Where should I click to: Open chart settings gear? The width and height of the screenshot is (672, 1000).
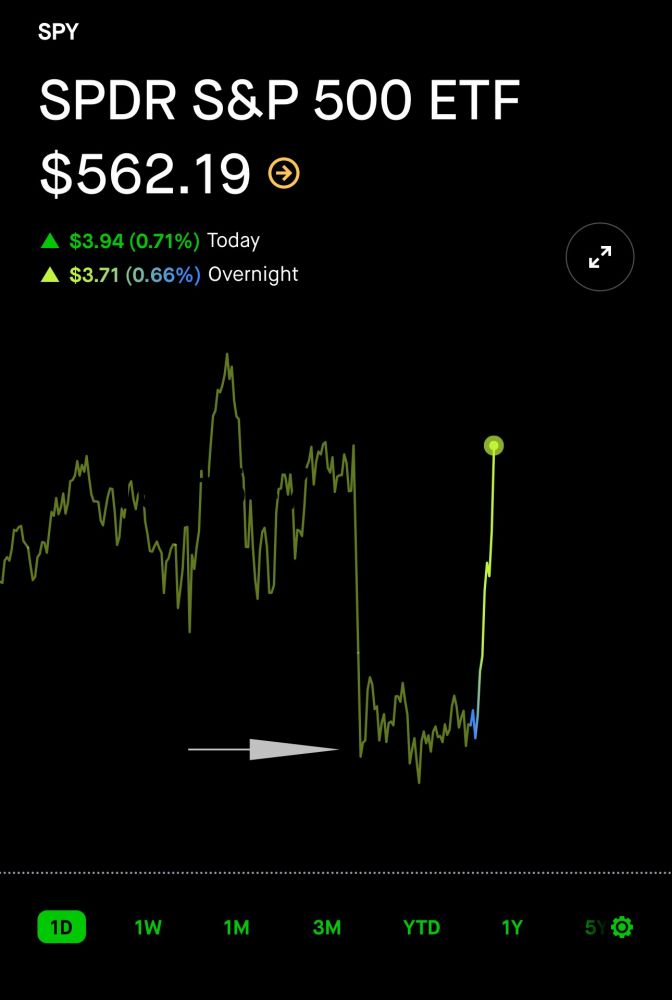tap(622, 927)
